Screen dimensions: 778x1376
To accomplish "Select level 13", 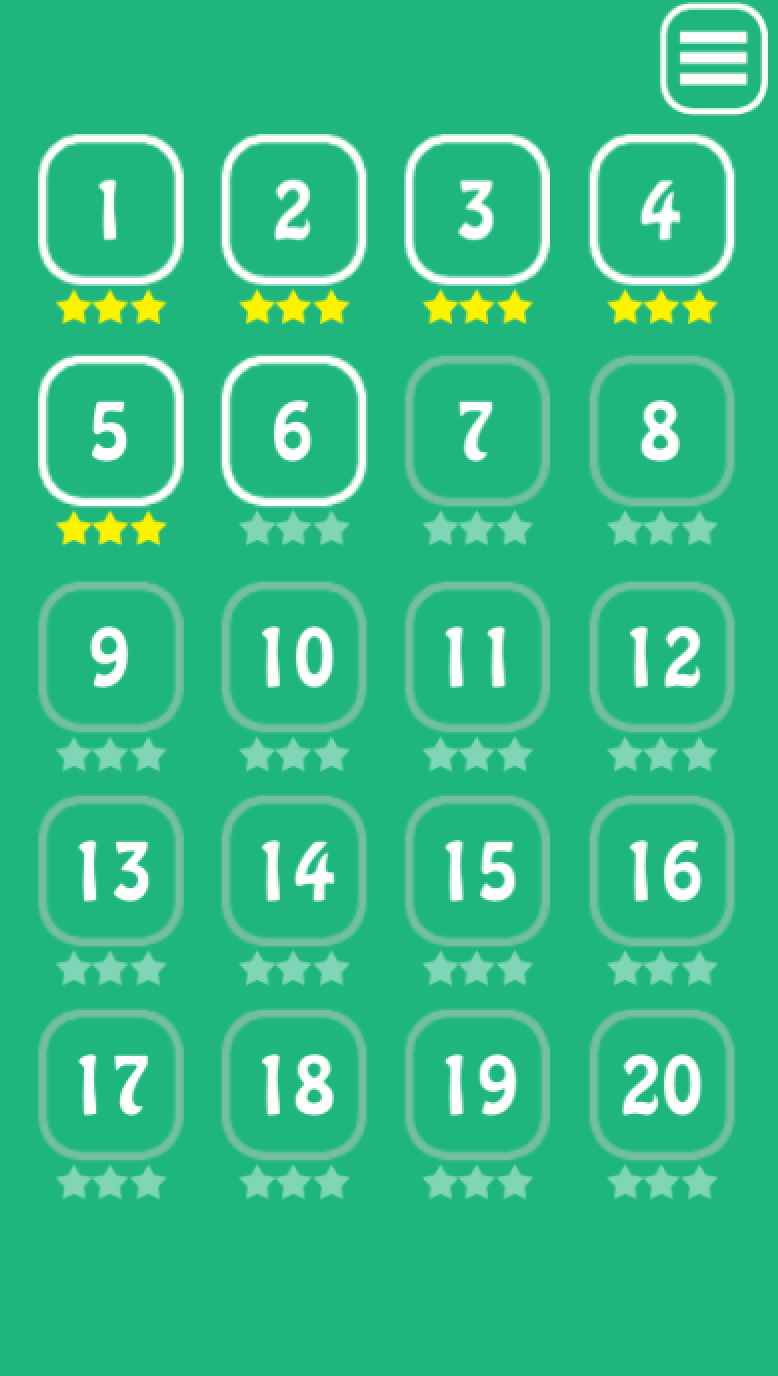I will click(x=111, y=870).
